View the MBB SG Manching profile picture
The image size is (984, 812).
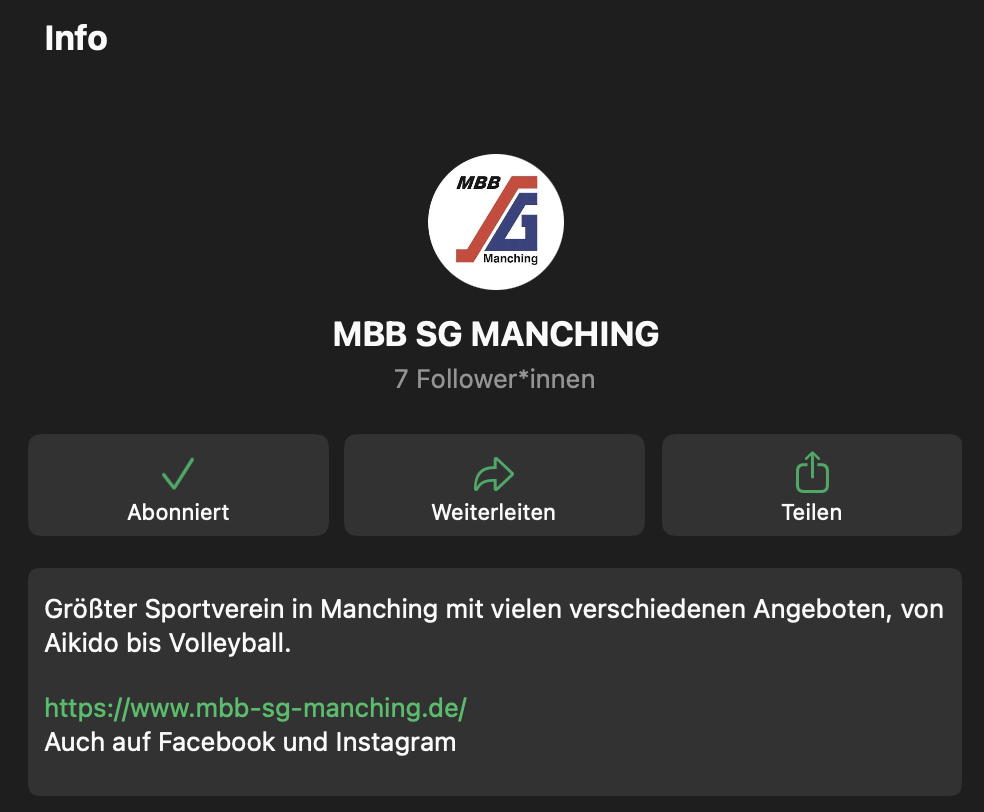point(496,222)
